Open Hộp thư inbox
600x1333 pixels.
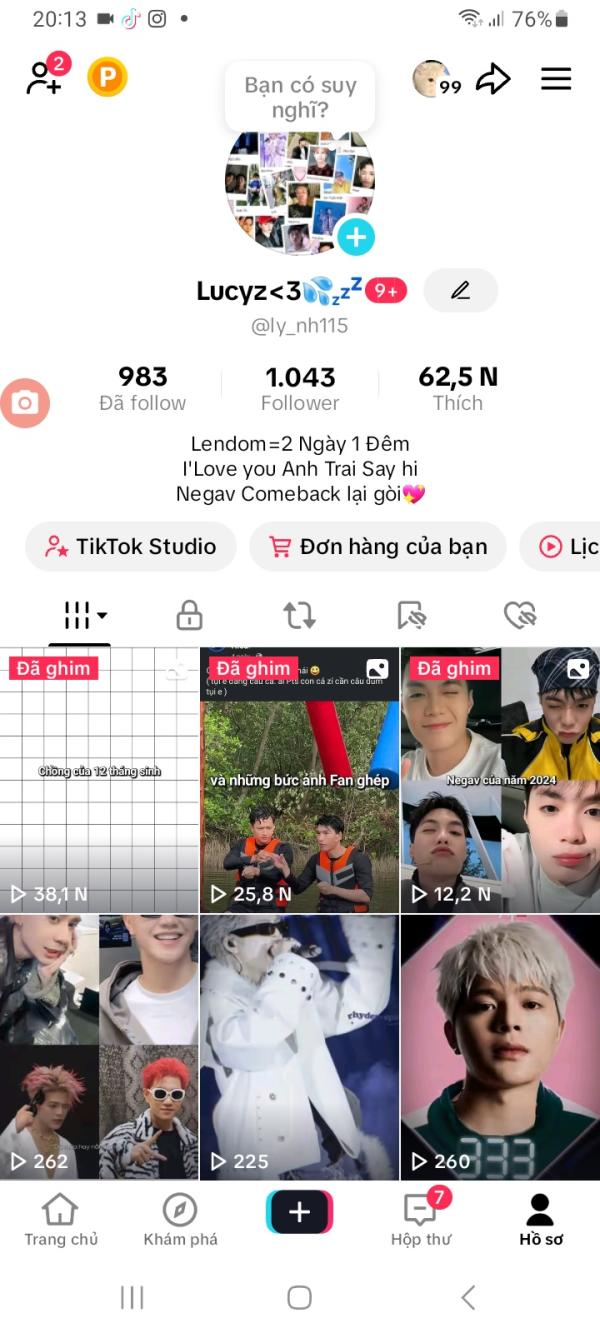click(x=421, y=1220)
